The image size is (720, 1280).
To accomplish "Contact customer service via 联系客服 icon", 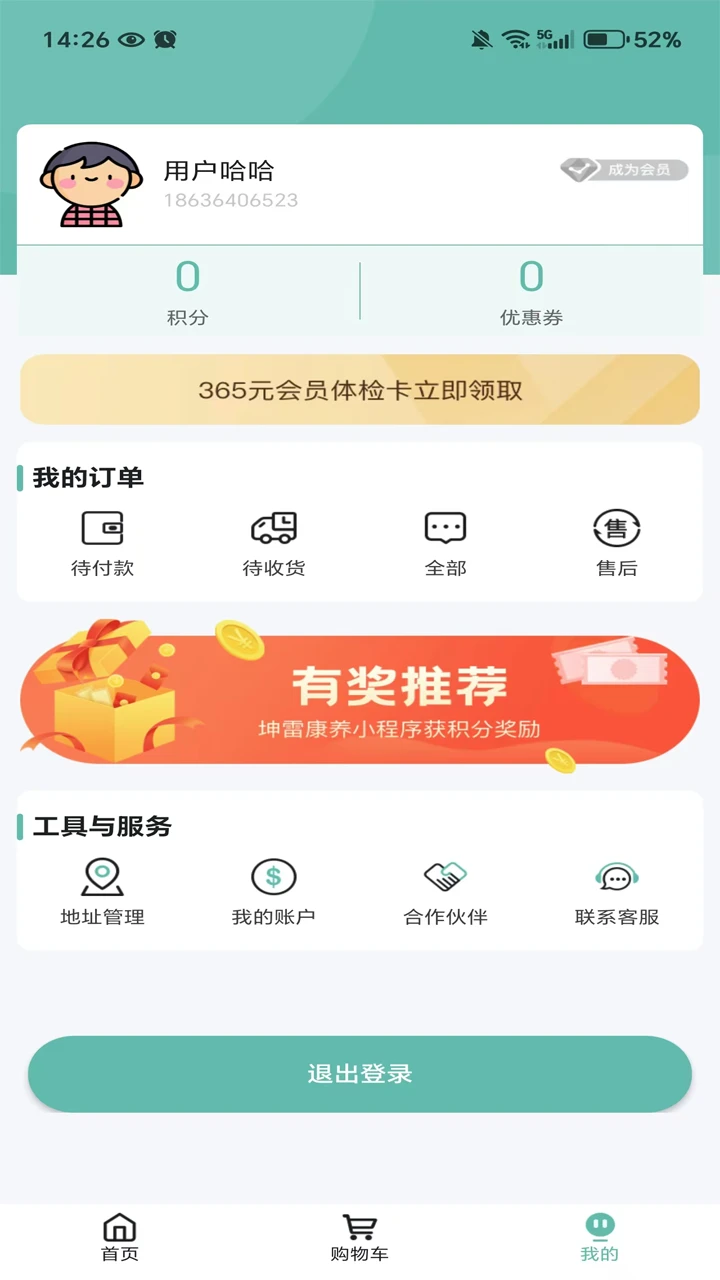I will point(615,890).
